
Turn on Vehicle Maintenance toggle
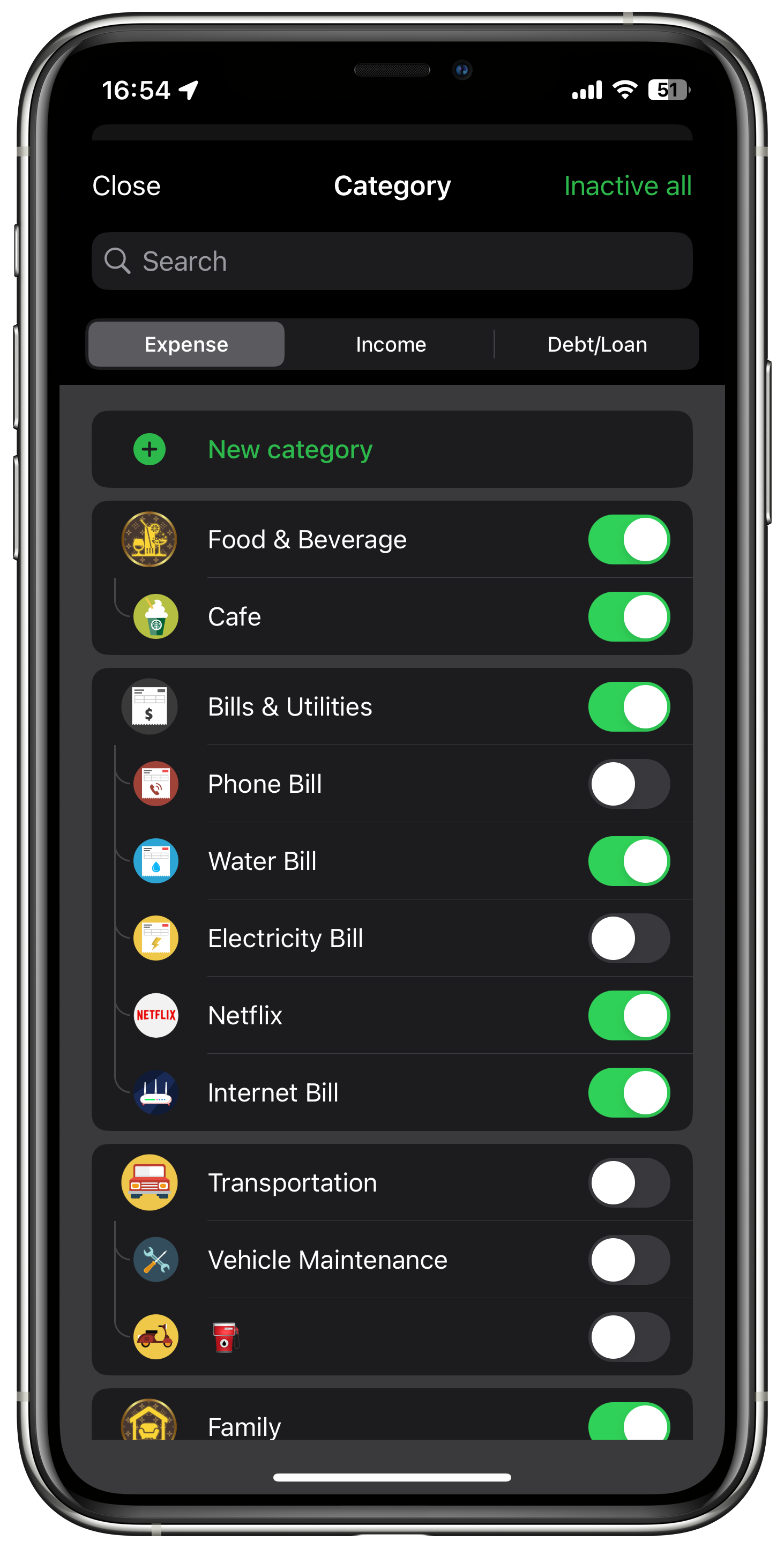tap(629, 1260)
